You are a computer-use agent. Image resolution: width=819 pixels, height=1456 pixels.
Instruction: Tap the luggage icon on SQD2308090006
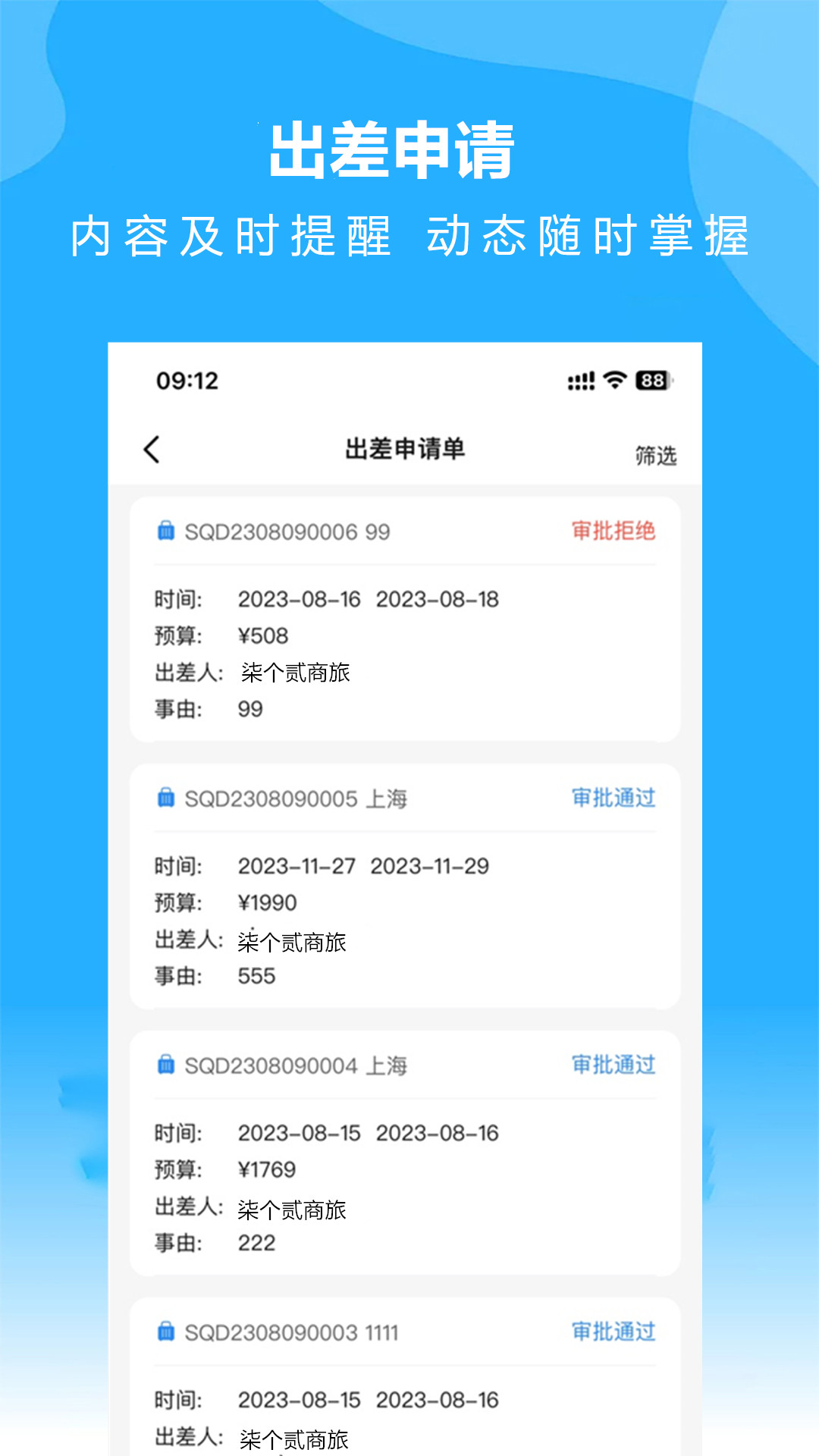[166, 532]
